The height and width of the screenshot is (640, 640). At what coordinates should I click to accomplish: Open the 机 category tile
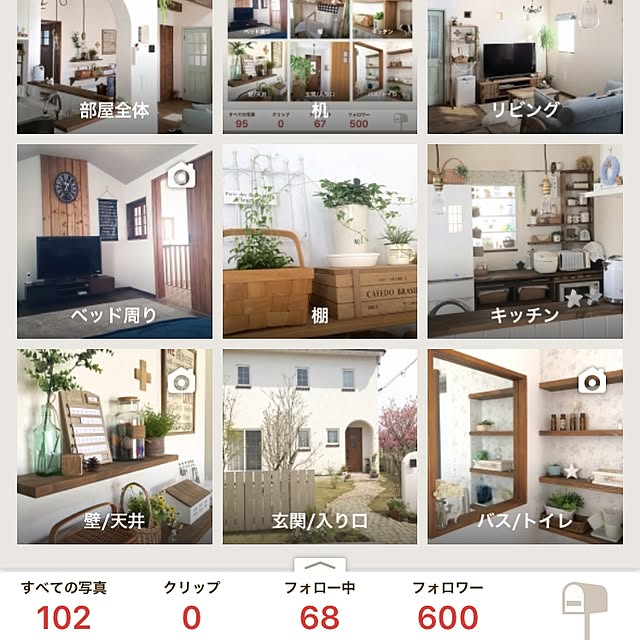(320, 66)
